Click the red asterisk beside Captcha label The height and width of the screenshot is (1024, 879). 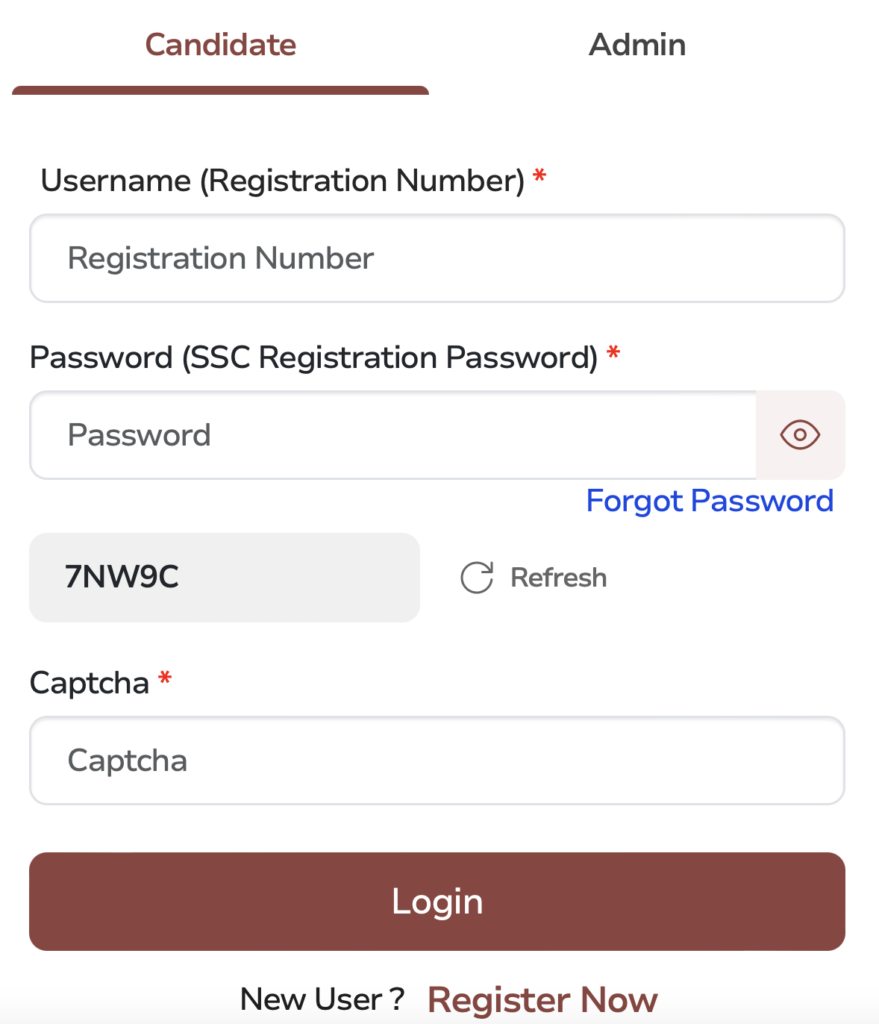163,678
